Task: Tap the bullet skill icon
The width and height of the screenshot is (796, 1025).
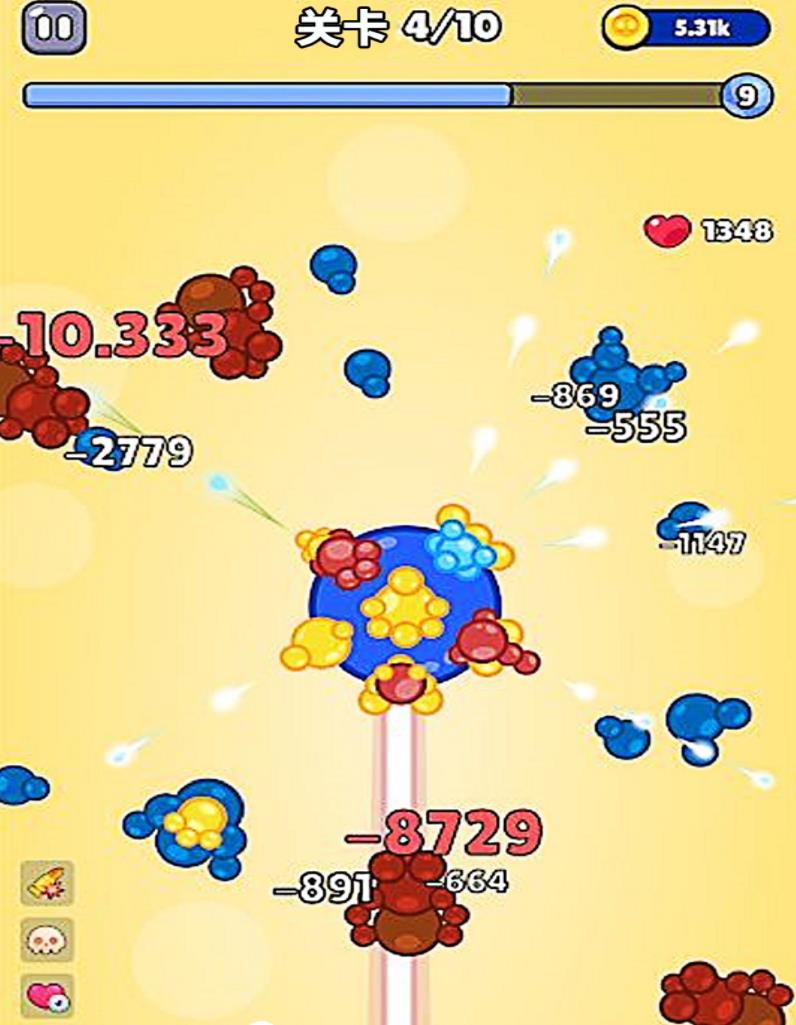Action: coord(47,883)
